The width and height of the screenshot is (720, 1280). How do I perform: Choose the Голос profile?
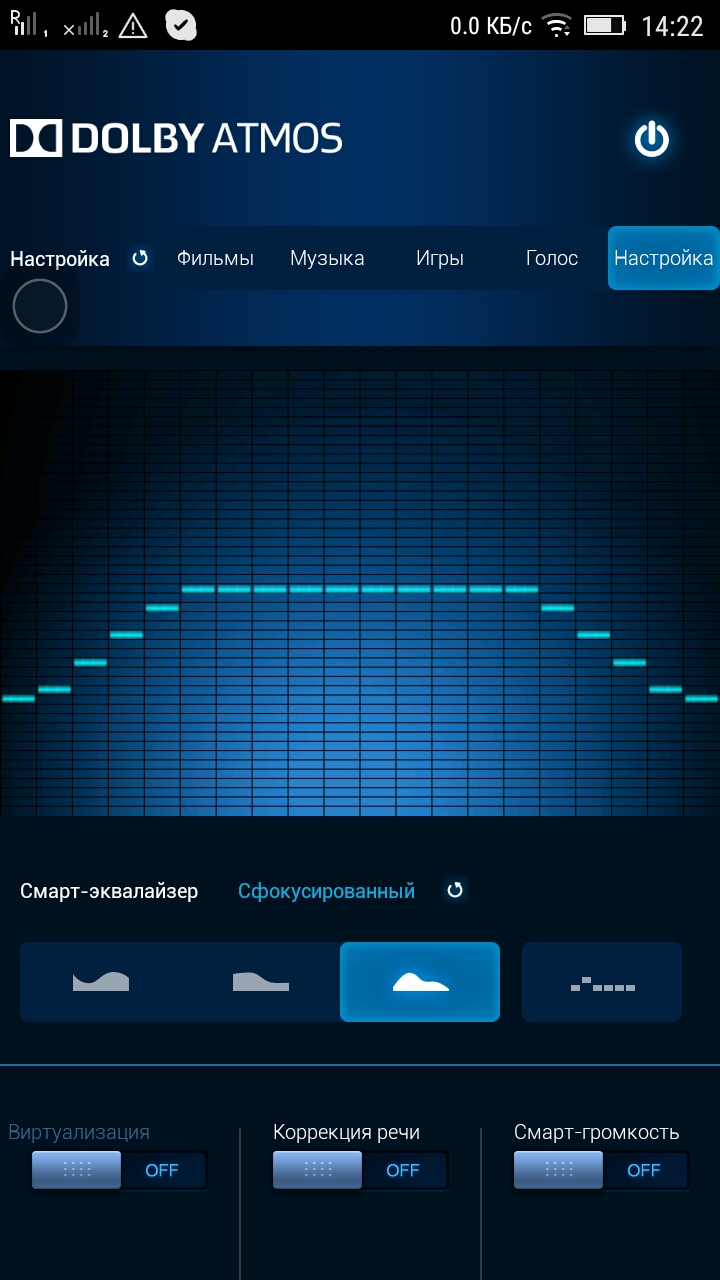coord(552,258)
